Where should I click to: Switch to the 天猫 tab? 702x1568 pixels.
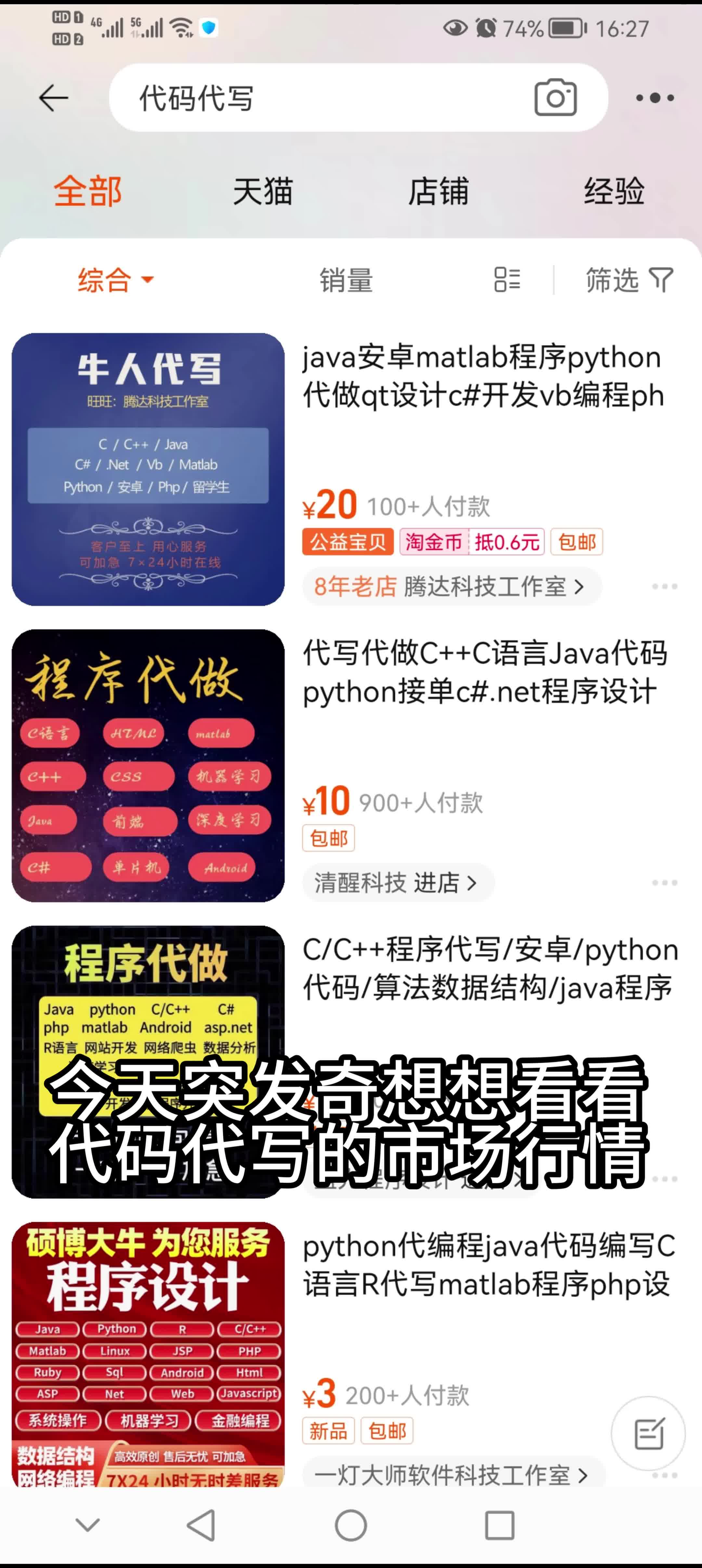point(263,191)
